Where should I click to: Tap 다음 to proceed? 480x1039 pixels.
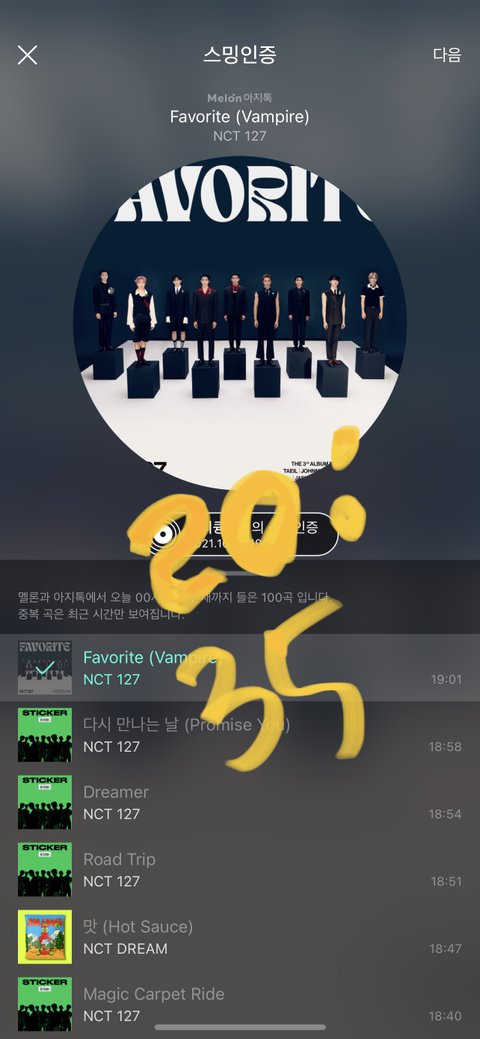point(446,55)
